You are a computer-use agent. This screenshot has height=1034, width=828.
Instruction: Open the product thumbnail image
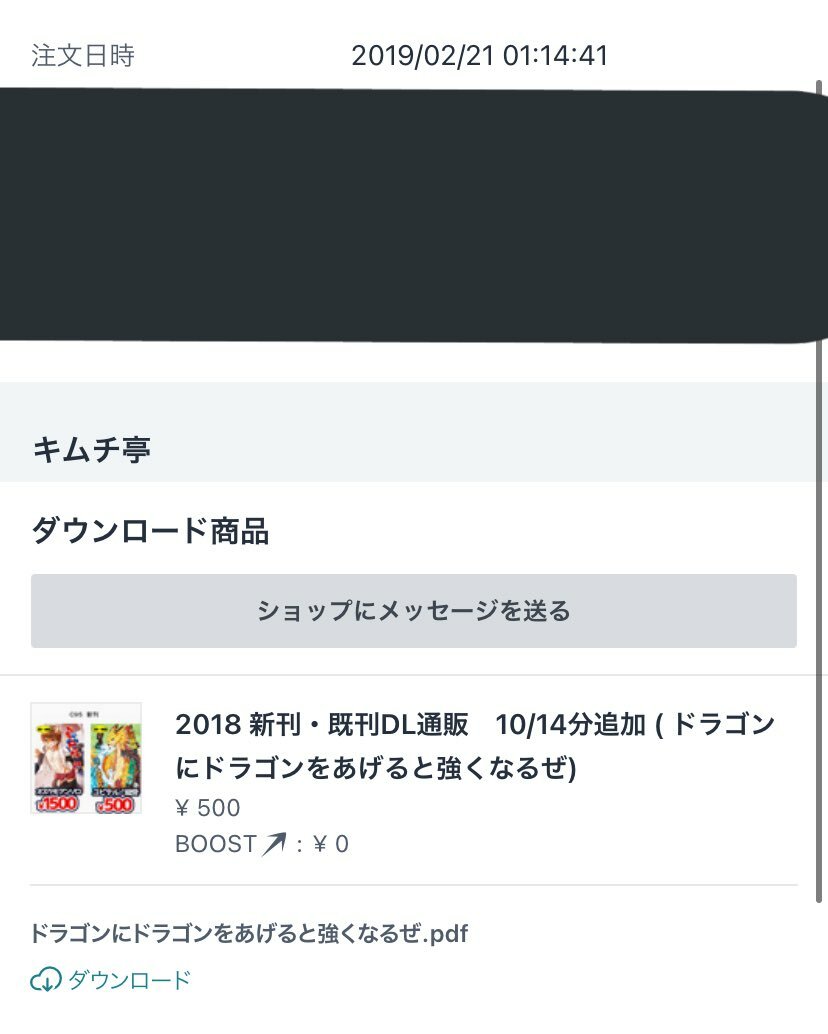click(86, 759)
